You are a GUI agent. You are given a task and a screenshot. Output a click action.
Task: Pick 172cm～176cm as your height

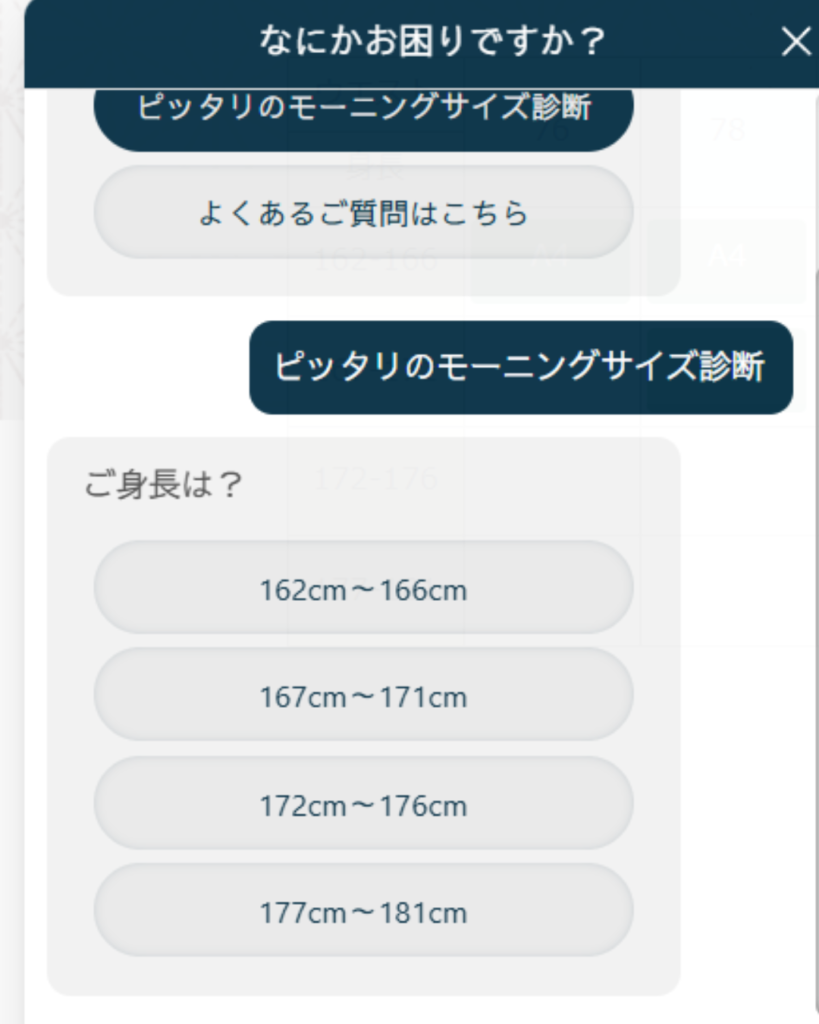coord(363,803)
